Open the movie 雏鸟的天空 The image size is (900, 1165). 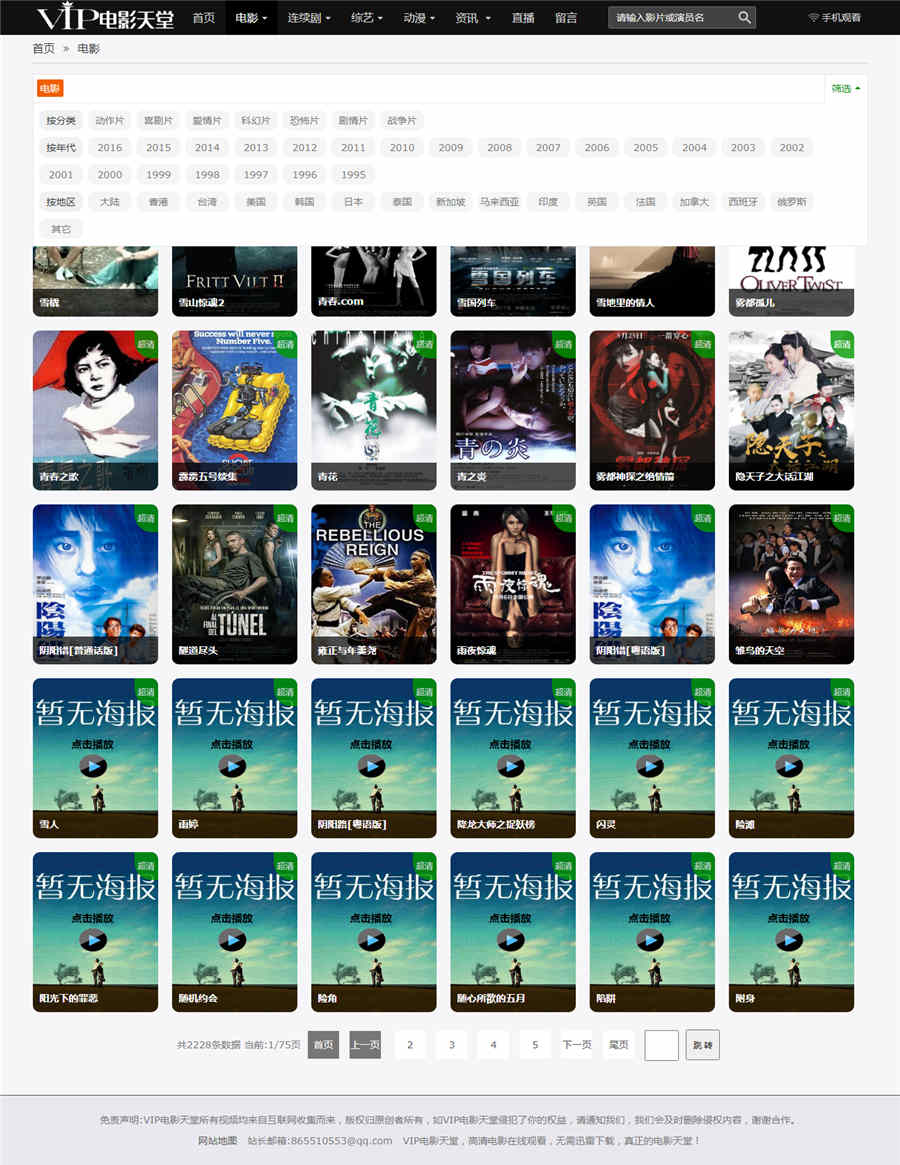tap(791, 584)
